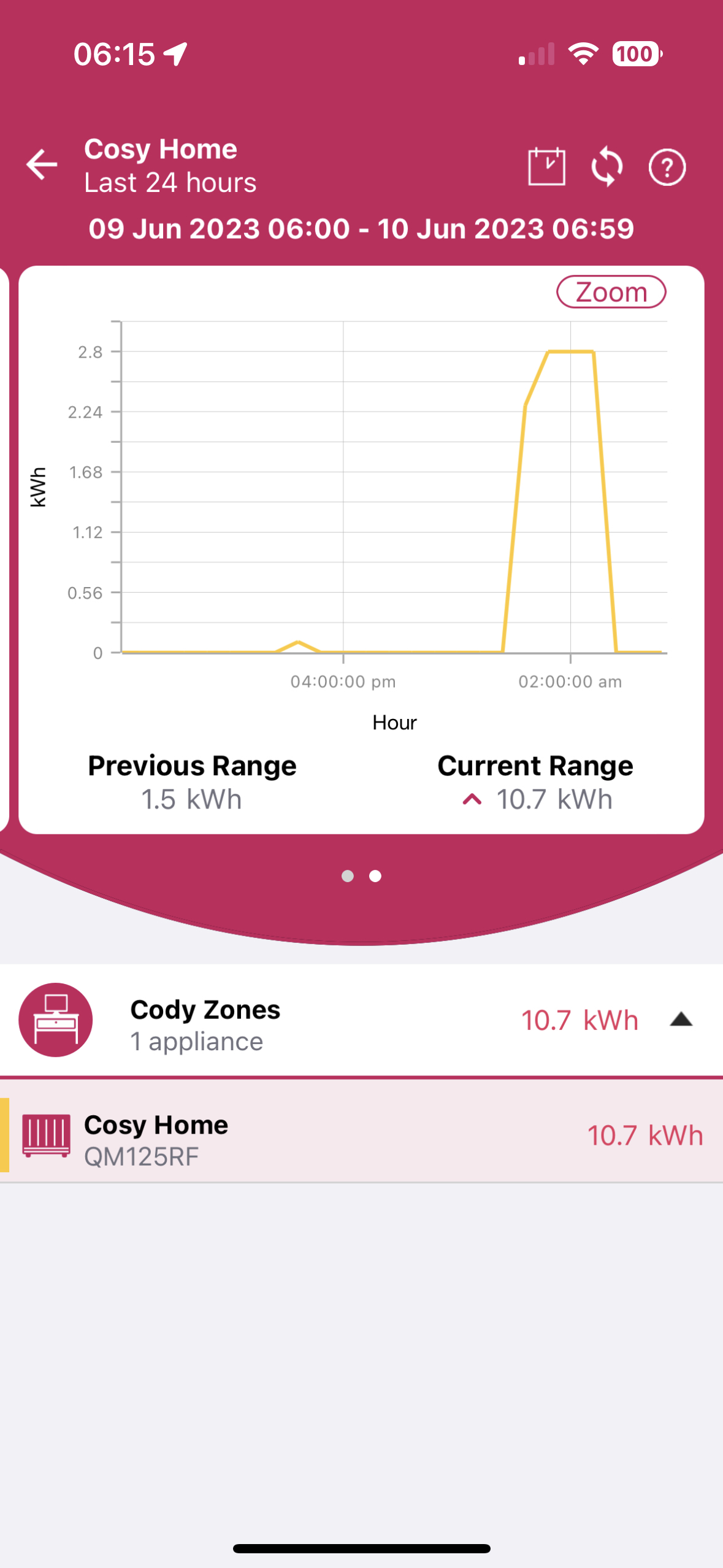Open the calendar date range picker
The width and height of the screenshot is (723, 1568).
coord(546,166)
